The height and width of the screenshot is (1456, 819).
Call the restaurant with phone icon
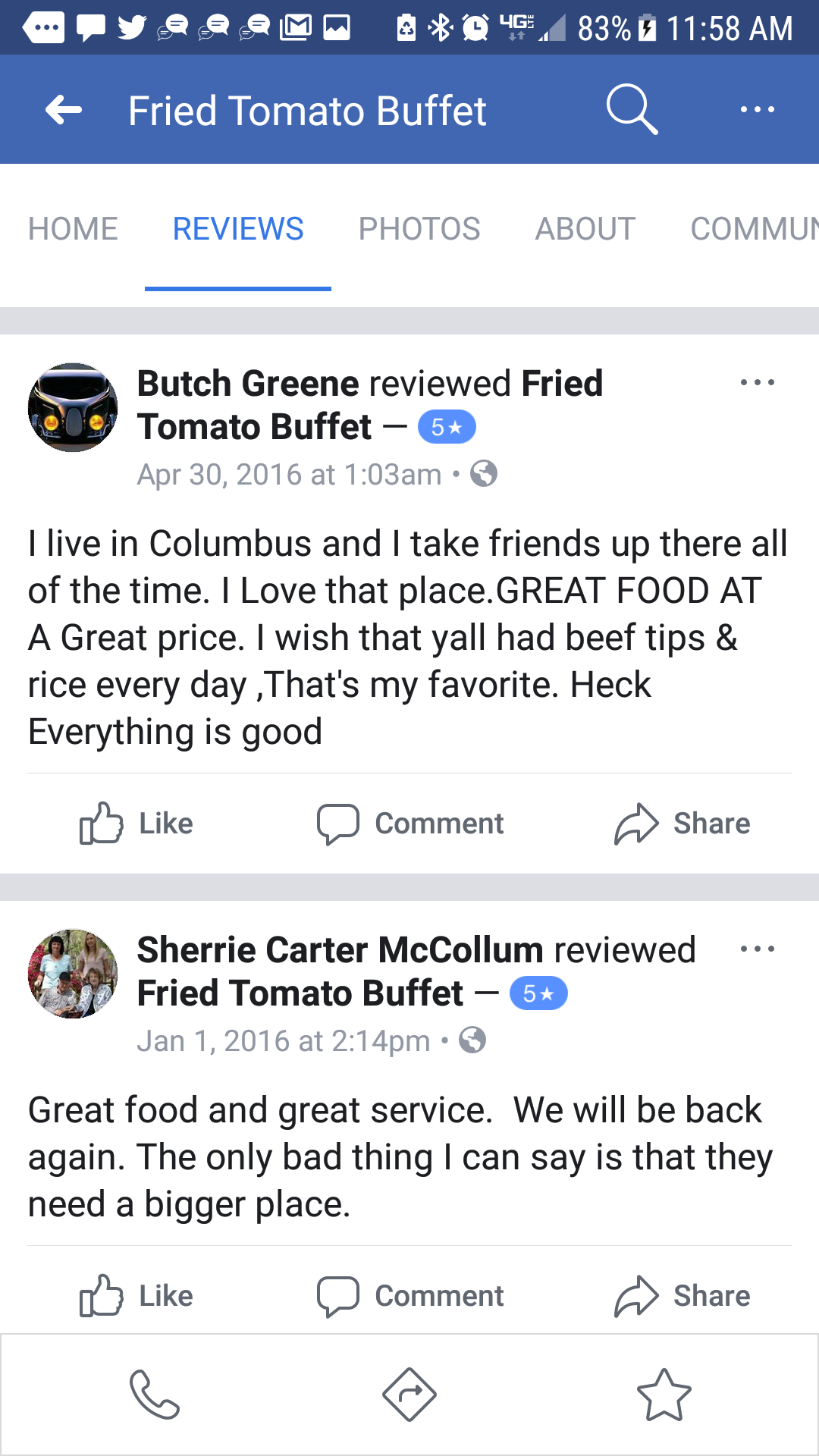pyautogui.click(x=155, y=1394)
